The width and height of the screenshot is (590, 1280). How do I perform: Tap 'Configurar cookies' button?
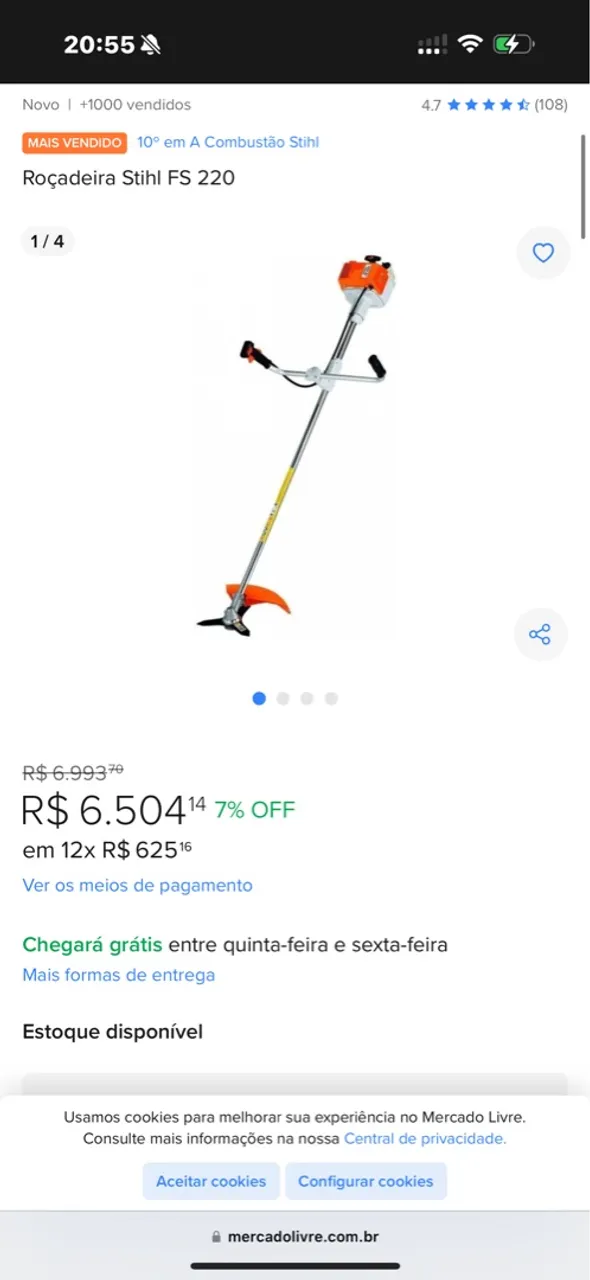366,1181
